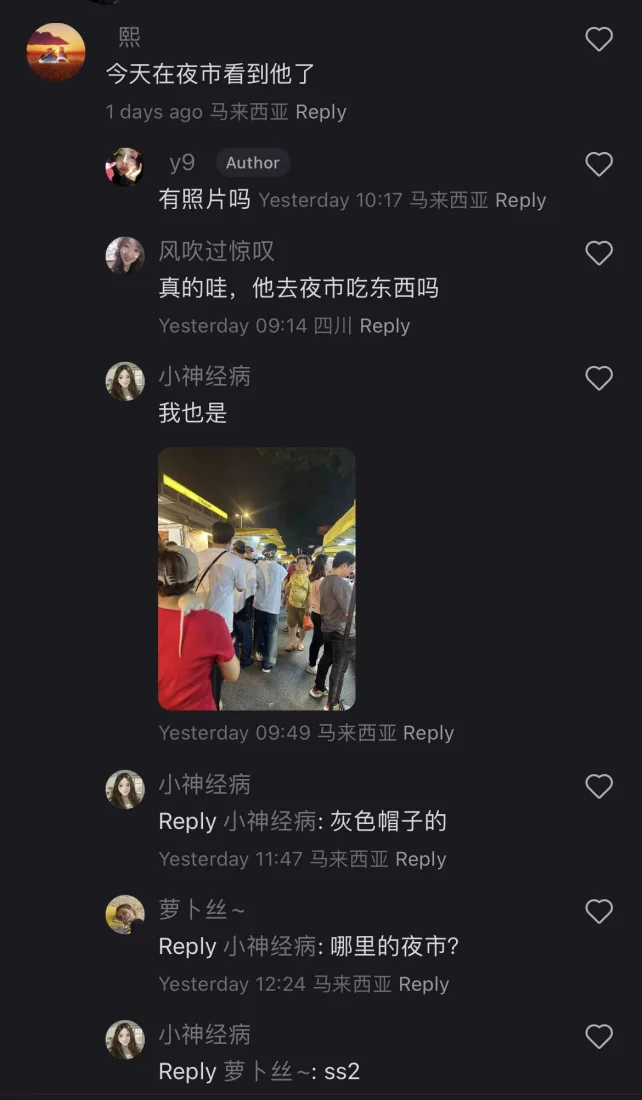The width and height of the screenshot is (642, 1100).
Task: Reply to 小神经病's photo comment
Action: [428, 733]
